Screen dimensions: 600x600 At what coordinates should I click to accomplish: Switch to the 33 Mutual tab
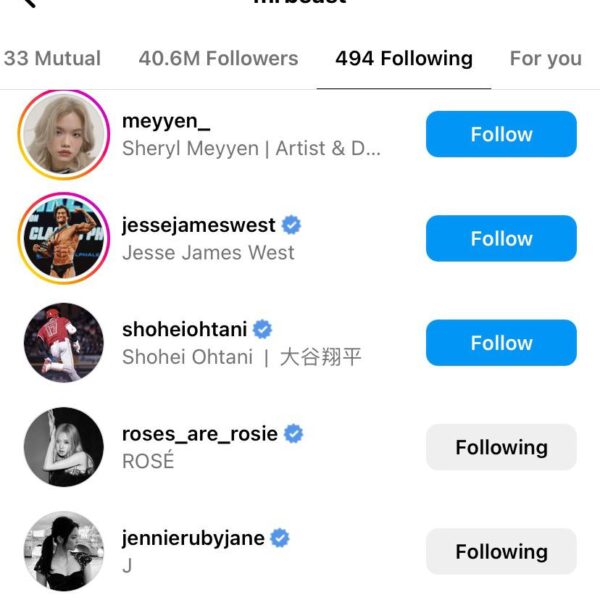[52, 58]
